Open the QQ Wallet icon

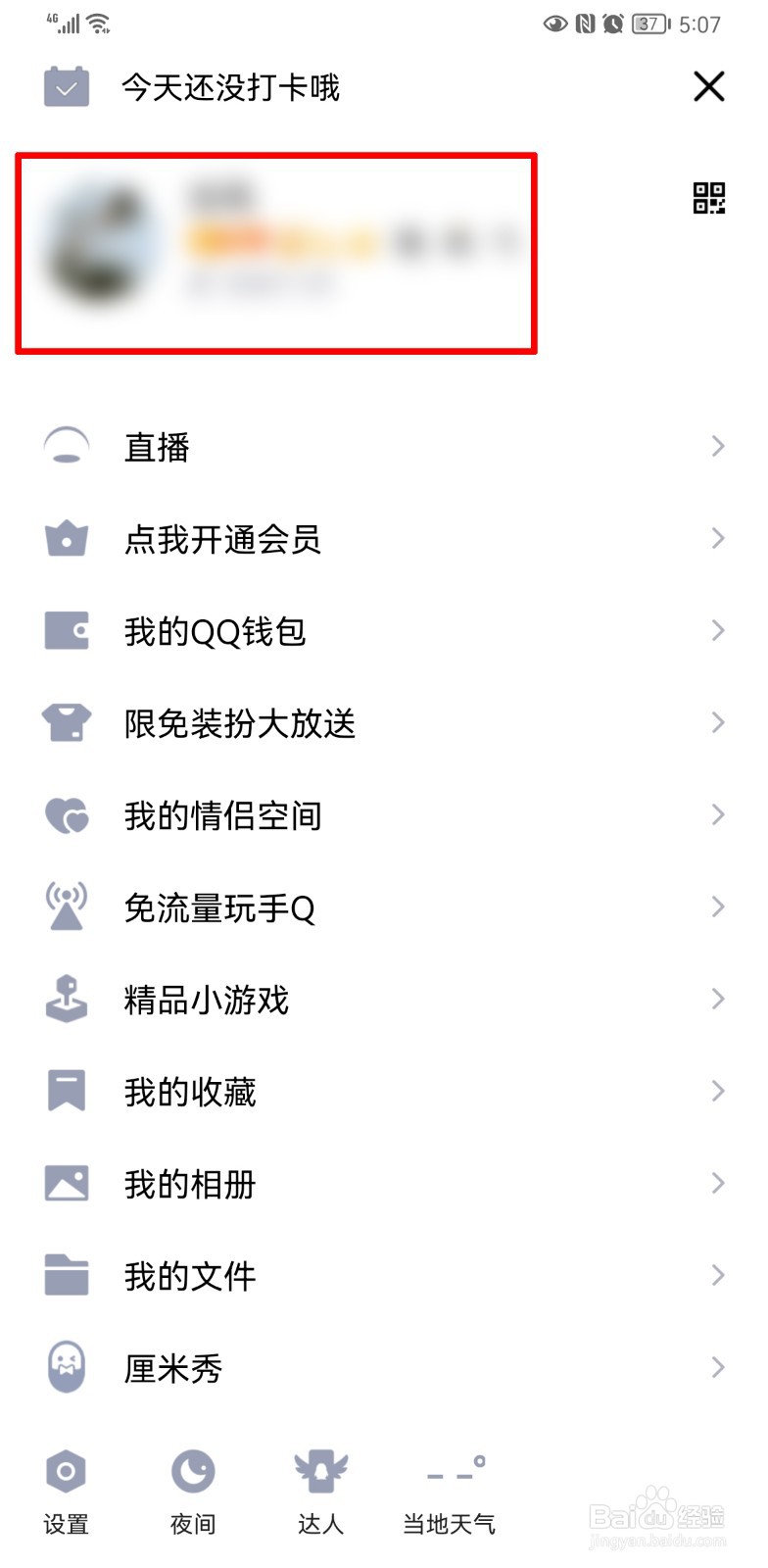65,631
